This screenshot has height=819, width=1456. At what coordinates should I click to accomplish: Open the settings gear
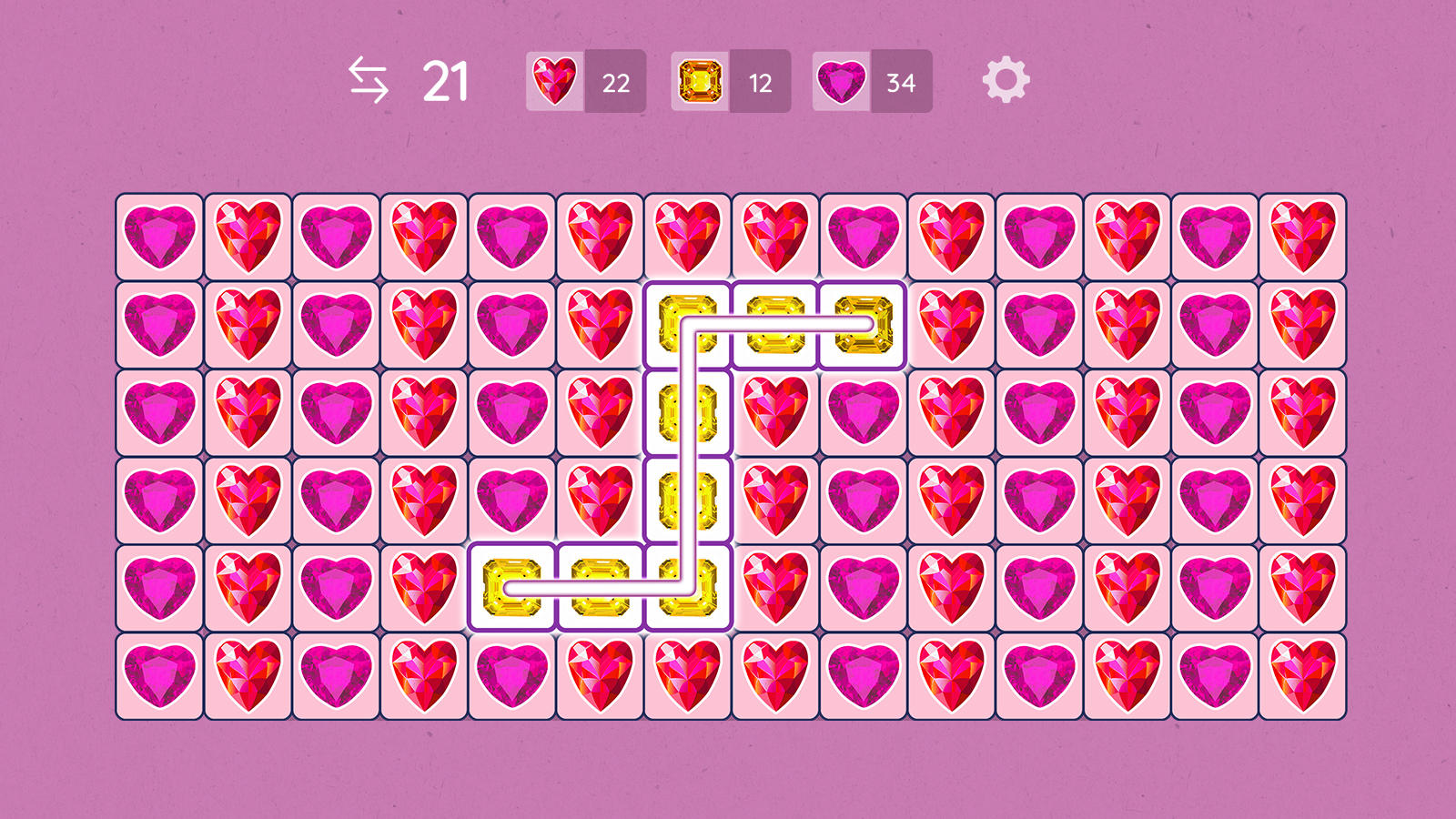coord(1006,81)
